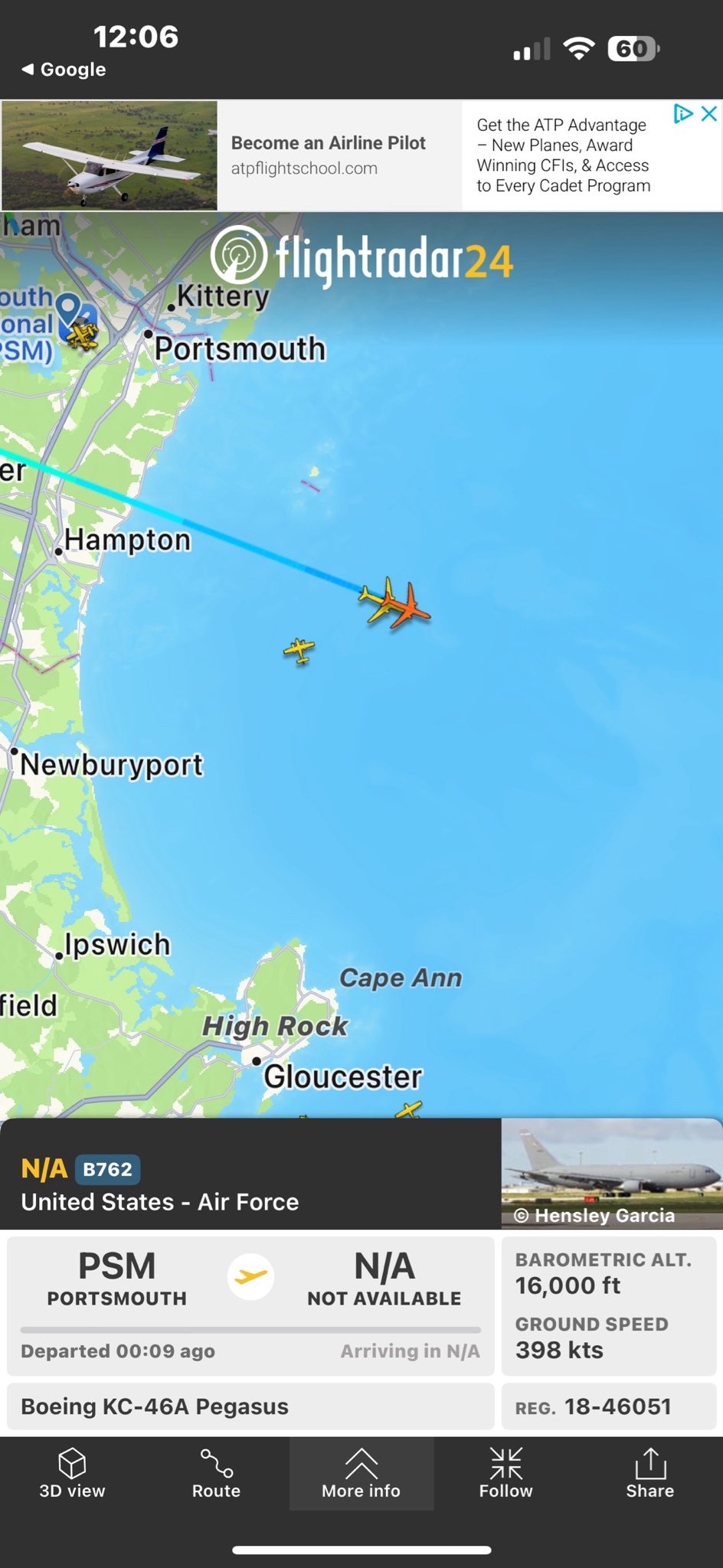View the KC-46A aircraft photo
This screenshot has width=723, height=1568.
click(611, 1173)
